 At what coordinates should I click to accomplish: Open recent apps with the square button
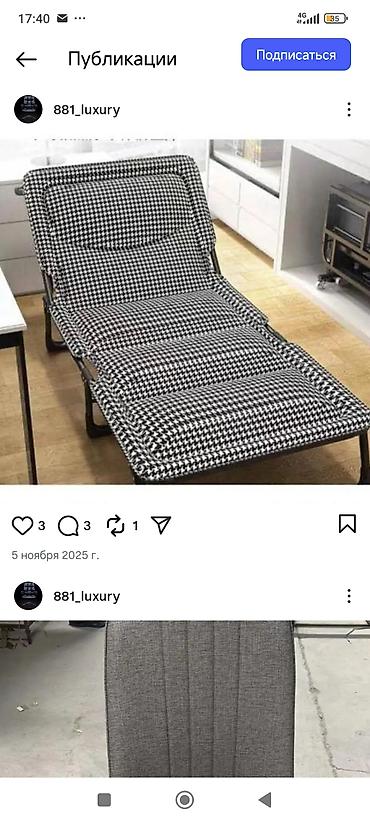(104, 800)
